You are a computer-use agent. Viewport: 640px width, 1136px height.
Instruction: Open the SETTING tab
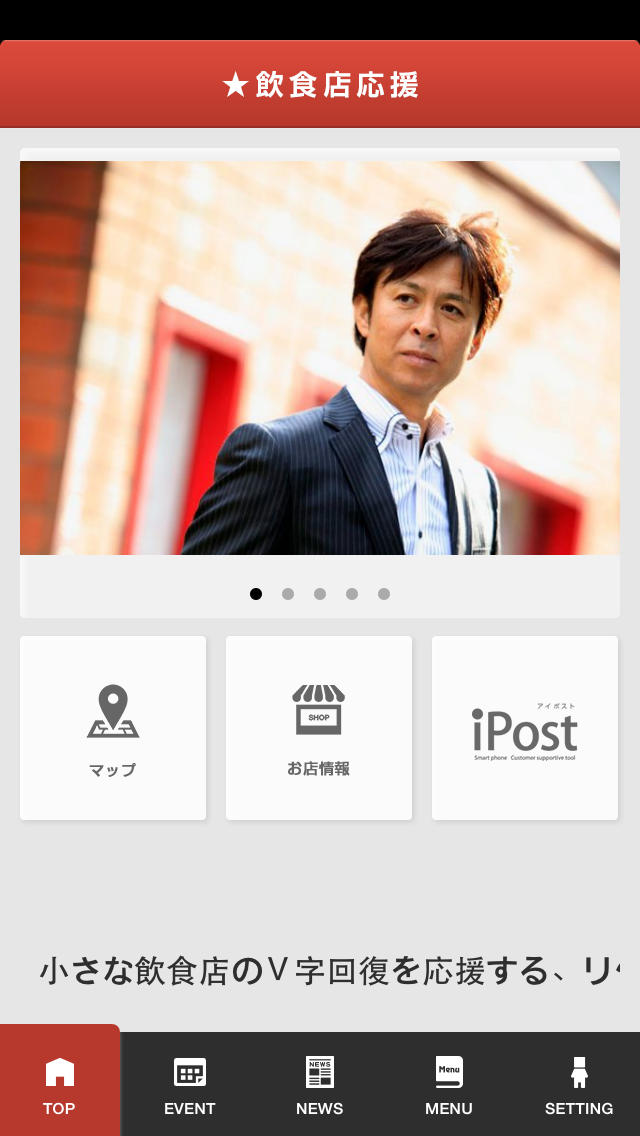tap(578, 1085)
